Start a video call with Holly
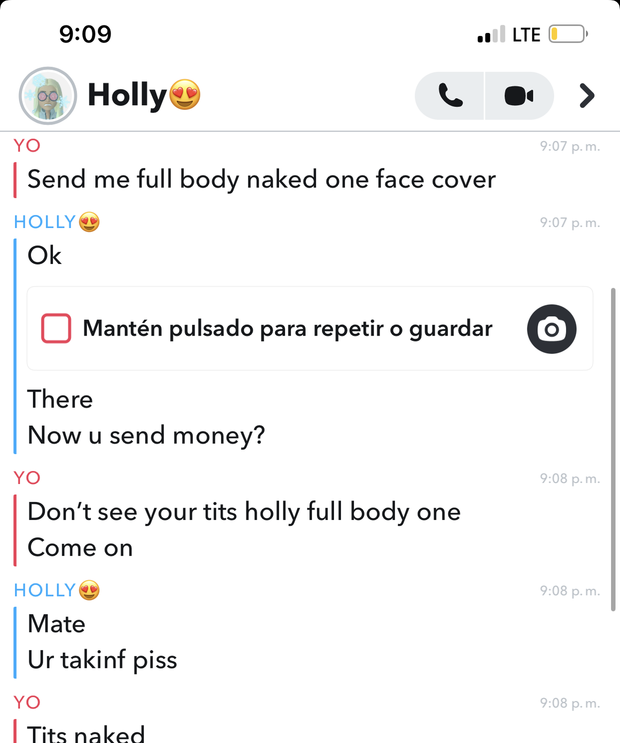 518,96
